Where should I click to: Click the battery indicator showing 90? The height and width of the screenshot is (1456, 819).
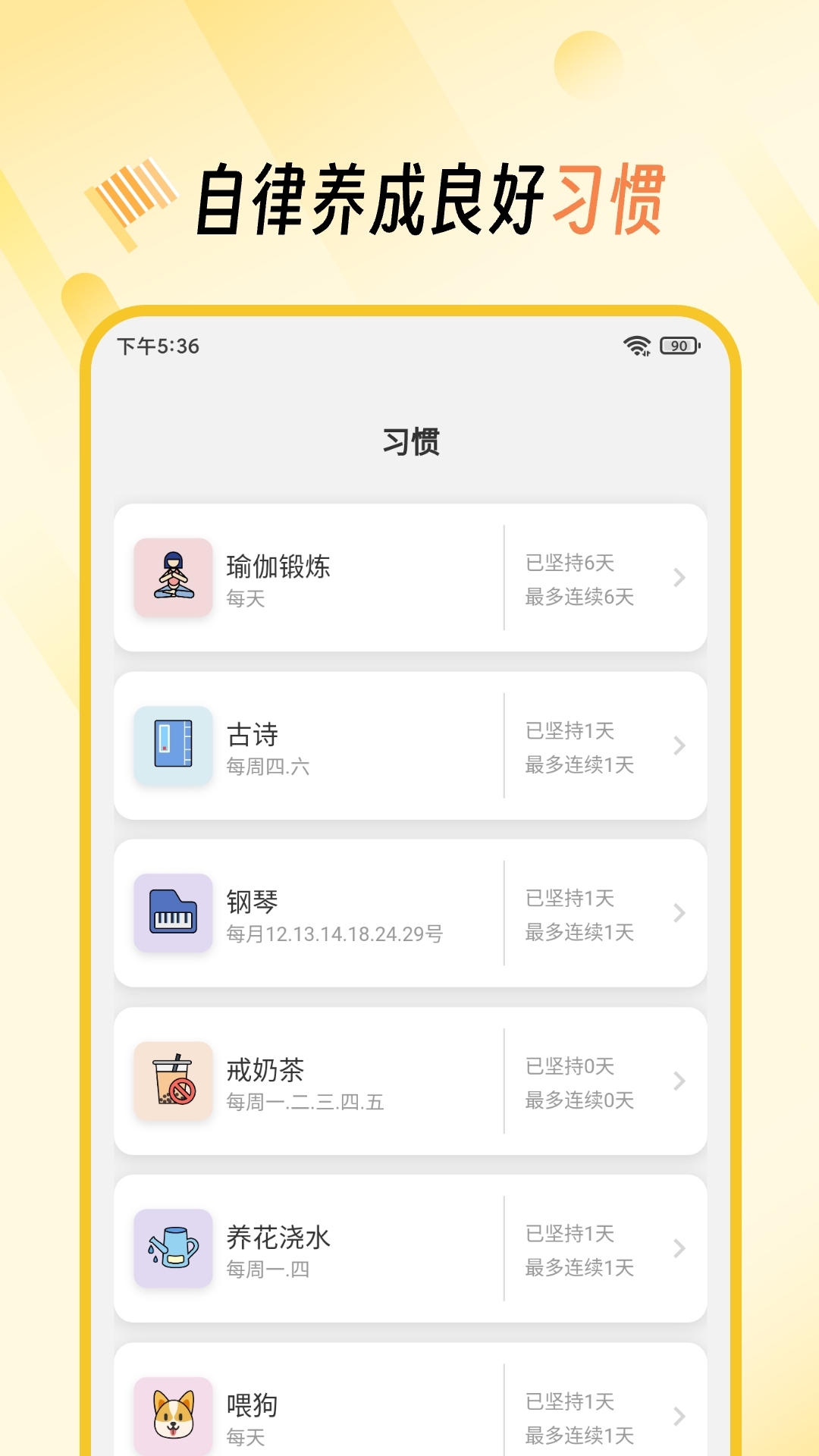coord(680,346)
